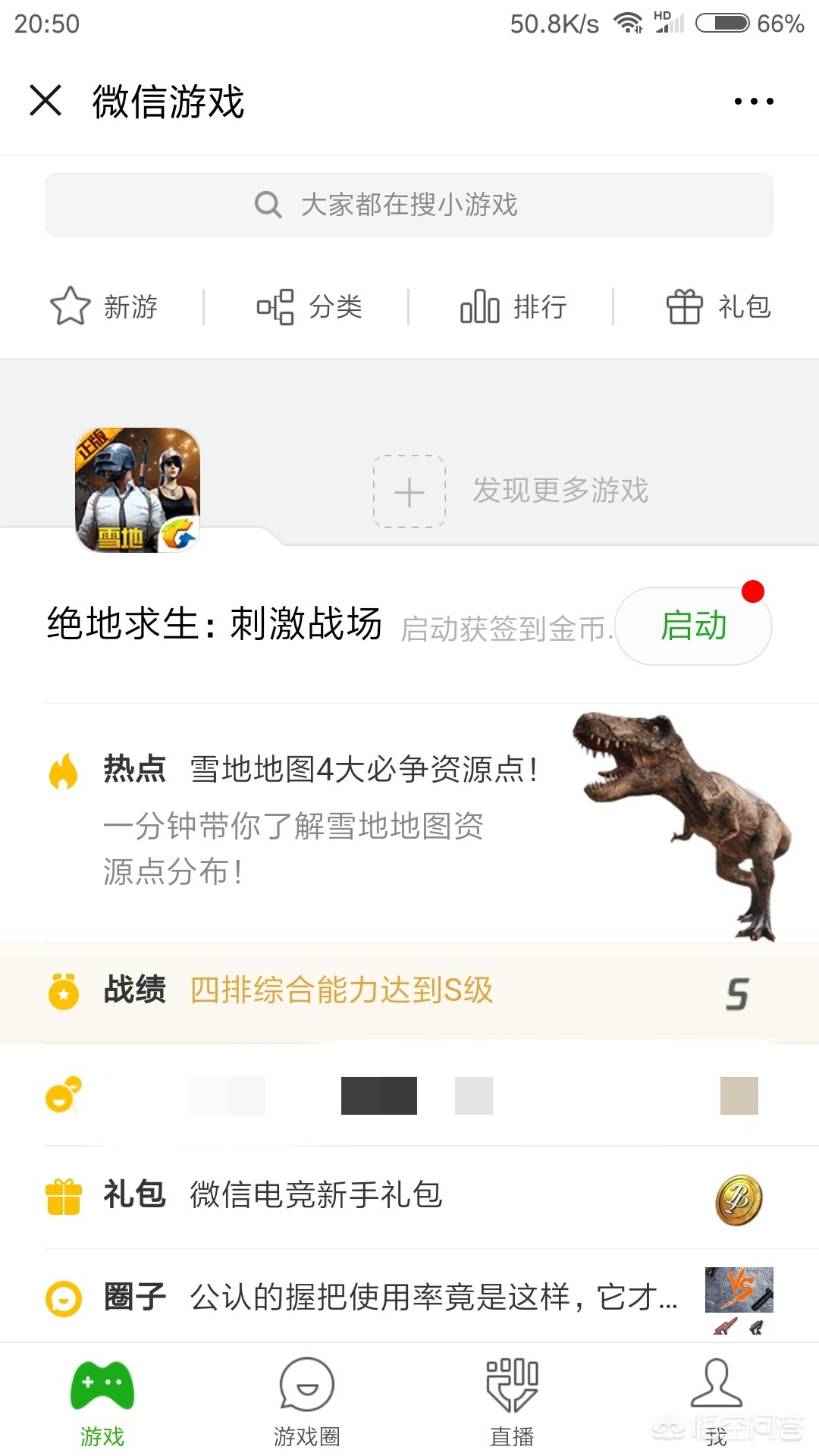Select the 绝地求生 game icon
The height and width of the screenshot is (1456, 819).
click(137, 490)
